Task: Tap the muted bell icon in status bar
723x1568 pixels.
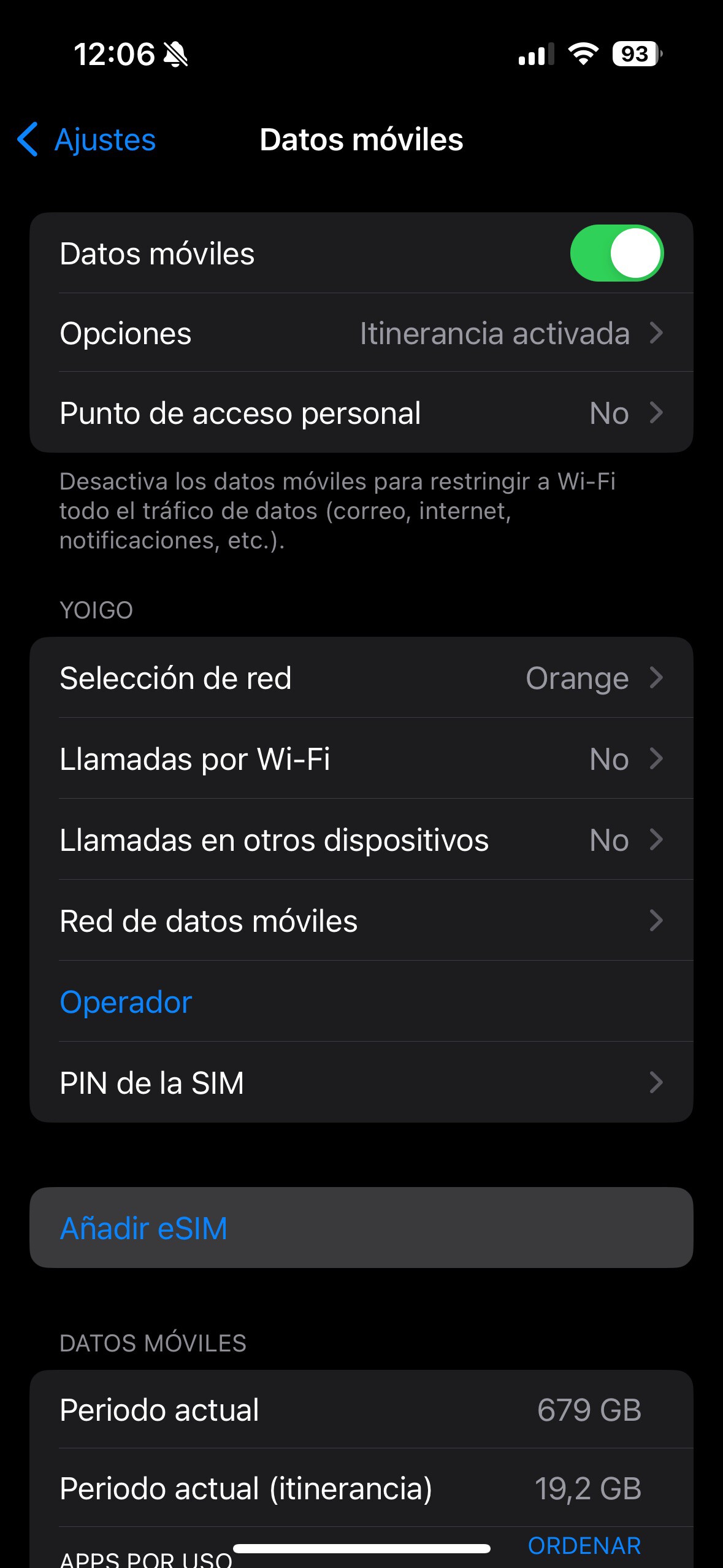Action: pos(174,54)
